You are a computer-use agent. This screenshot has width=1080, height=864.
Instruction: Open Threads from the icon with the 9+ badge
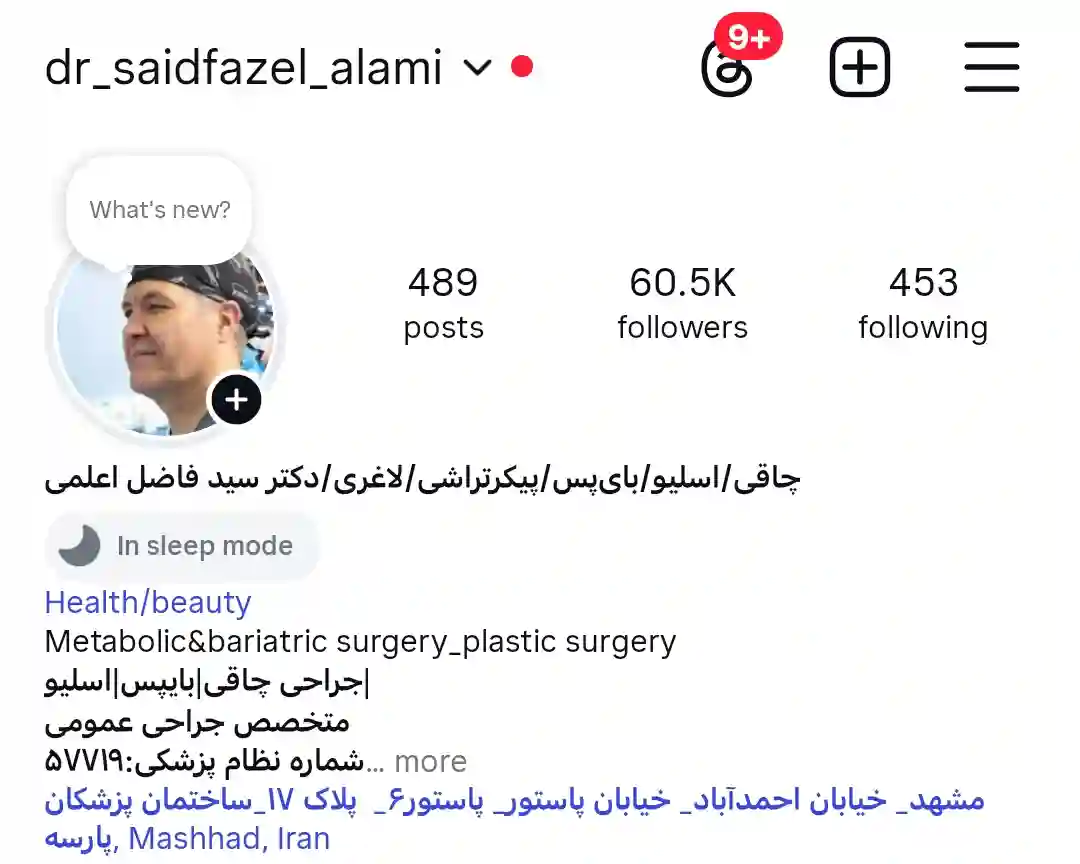pyautogui.click(x=727, y=70)
